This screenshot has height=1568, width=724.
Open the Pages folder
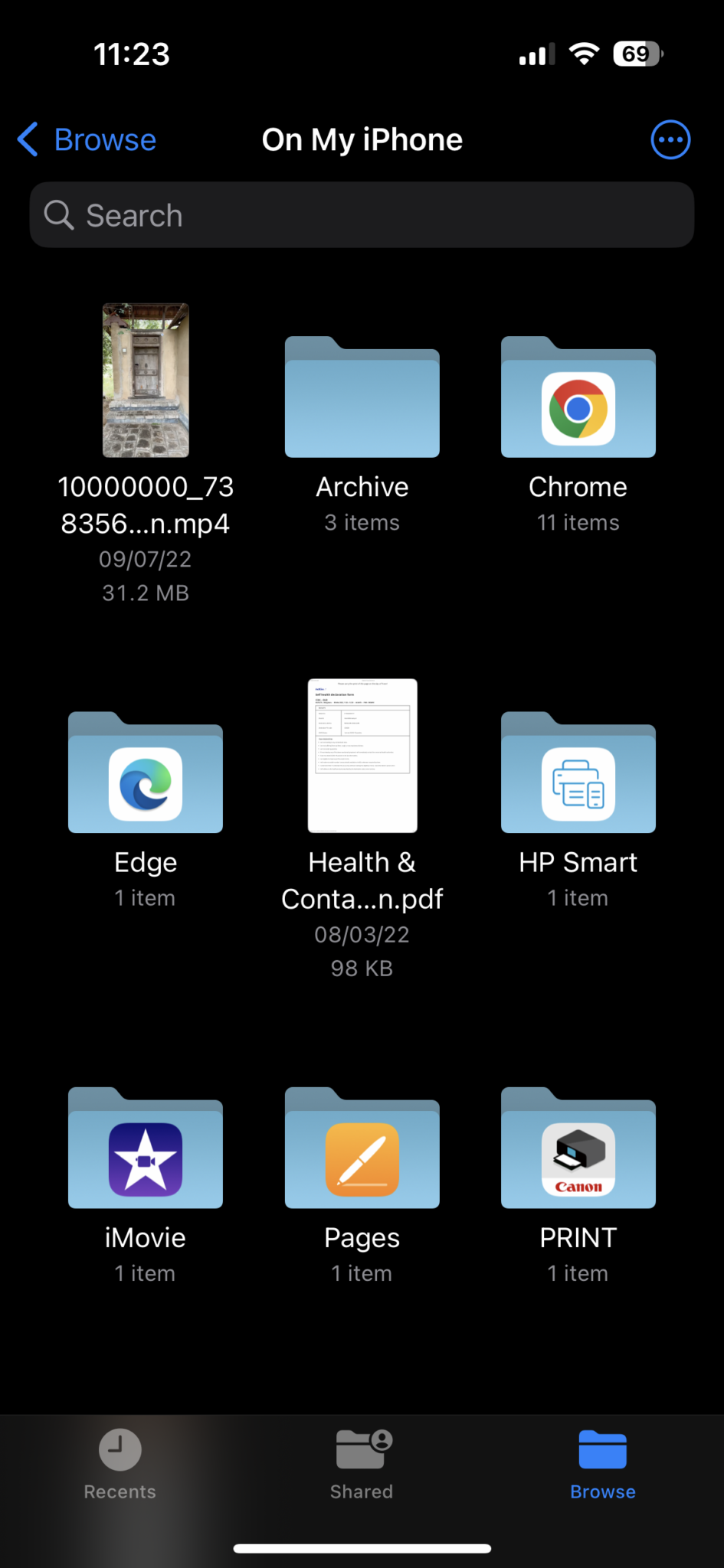point(362,1148)
